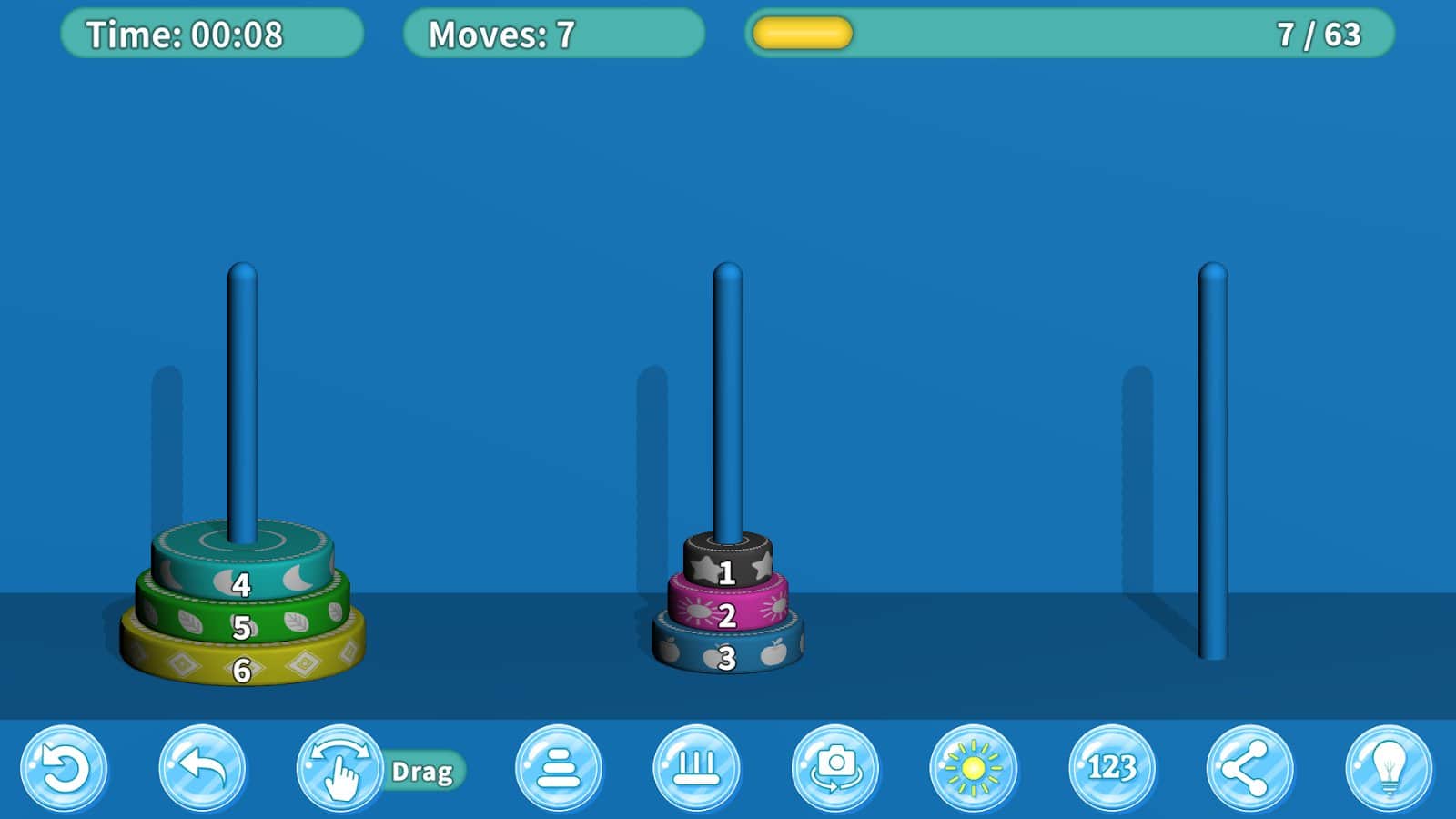The height and width of the screenshot is (819, 1456).
Task: Switch the camera view angle
Action: (834, 769)
